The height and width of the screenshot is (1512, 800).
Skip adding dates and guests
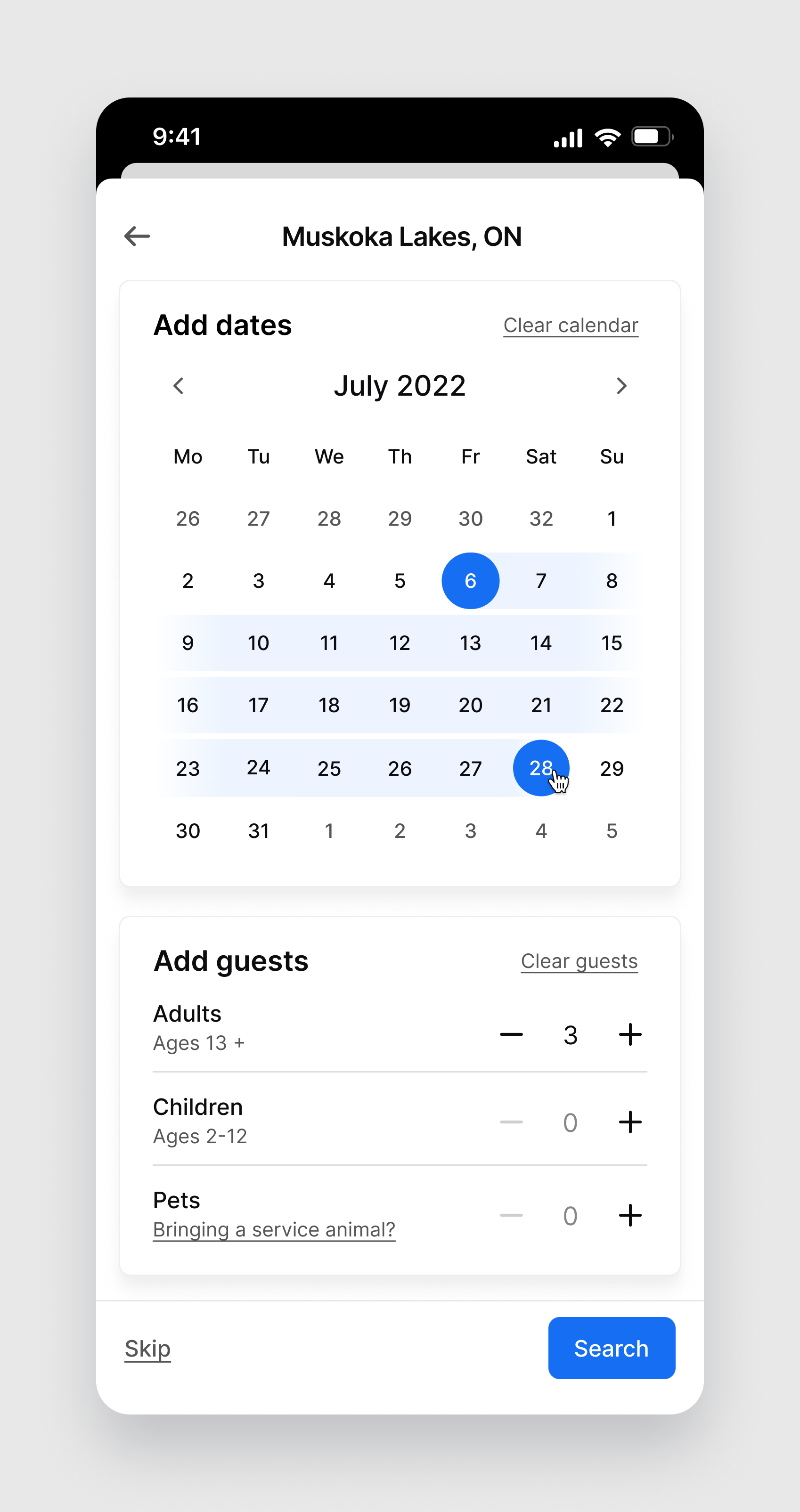(x=147, y=1348)
